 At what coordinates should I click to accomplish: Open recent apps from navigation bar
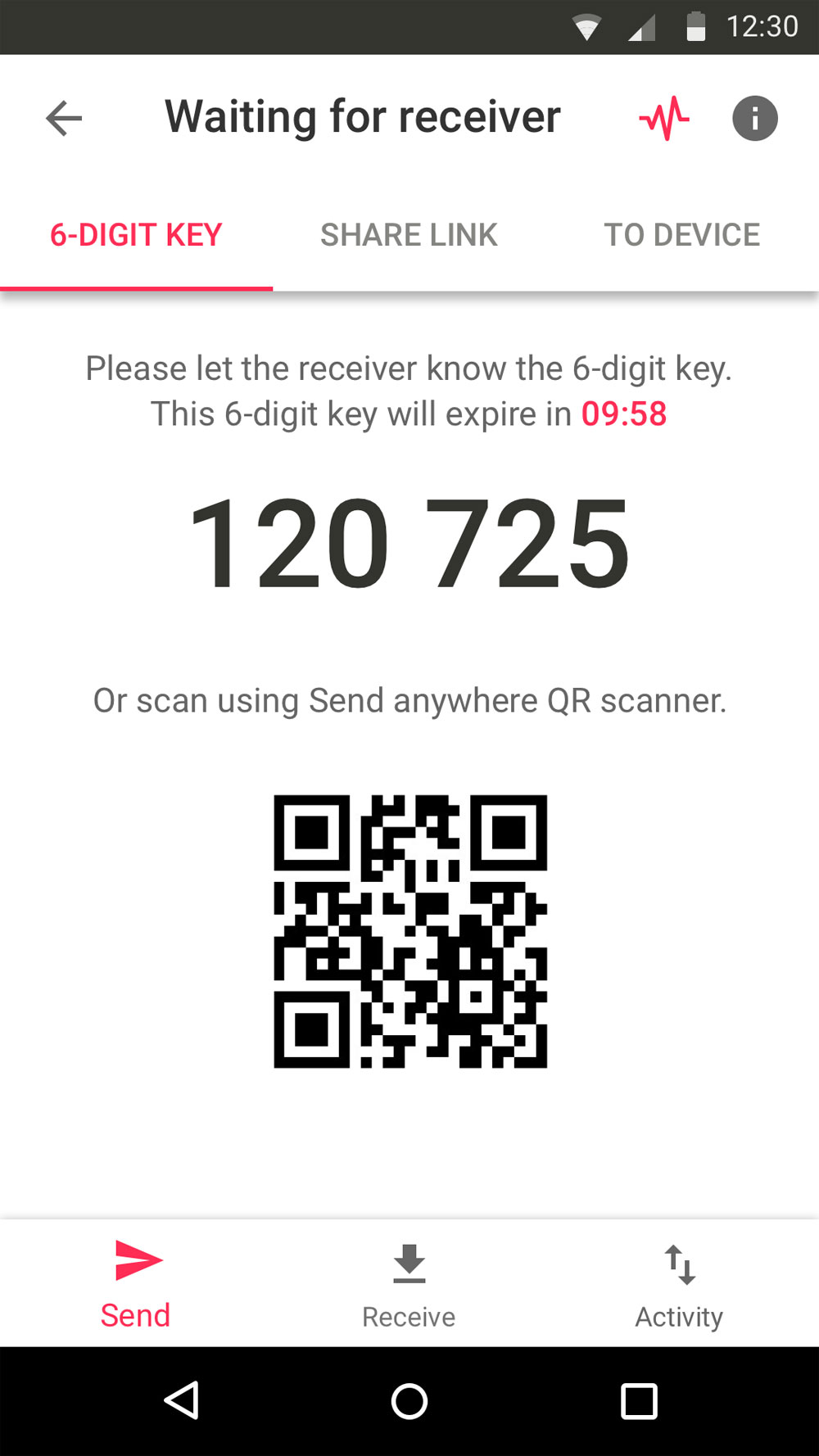pyautogui.click(x=639, y=1400)
